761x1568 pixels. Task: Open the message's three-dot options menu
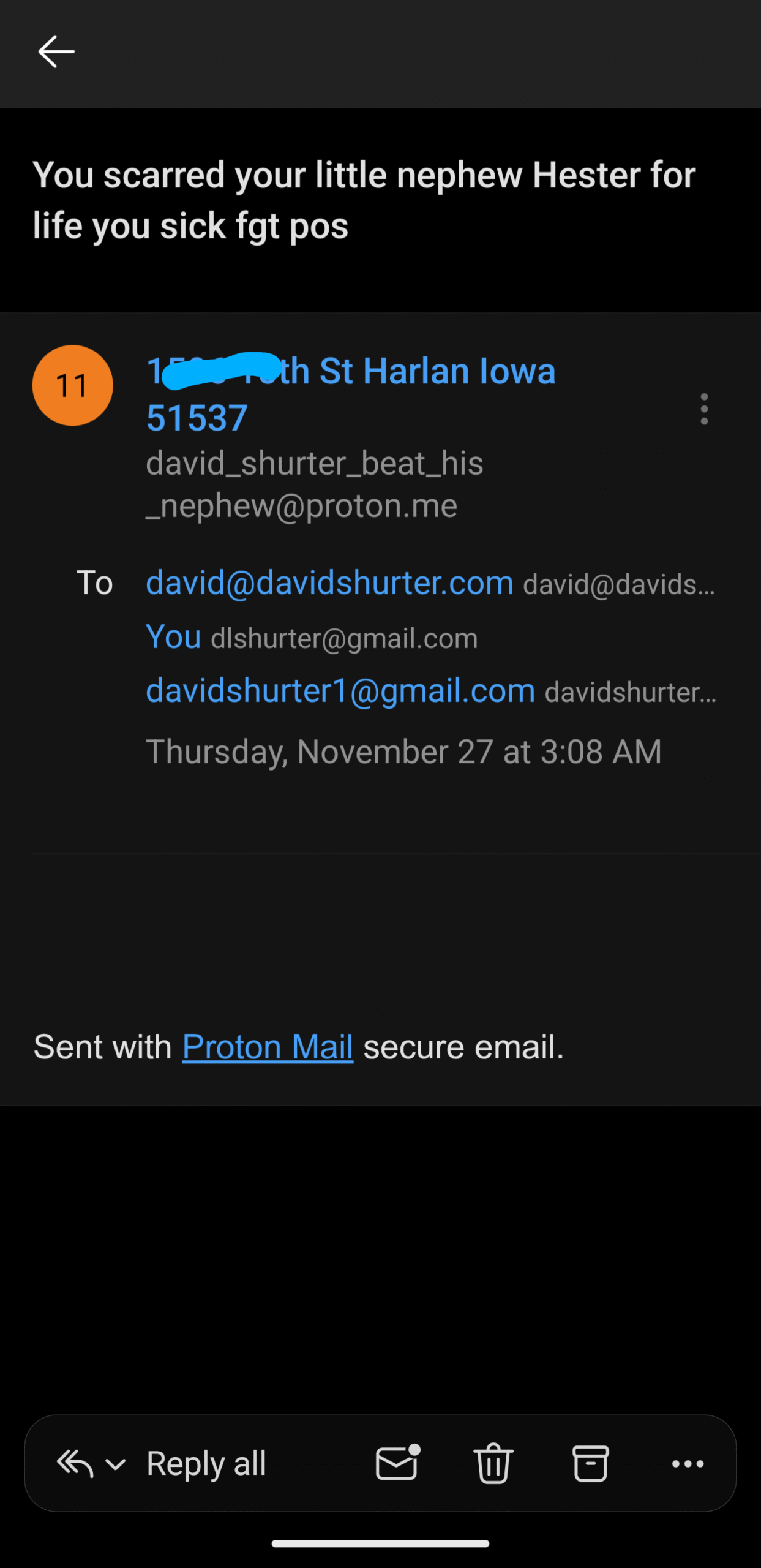point(704,409)
